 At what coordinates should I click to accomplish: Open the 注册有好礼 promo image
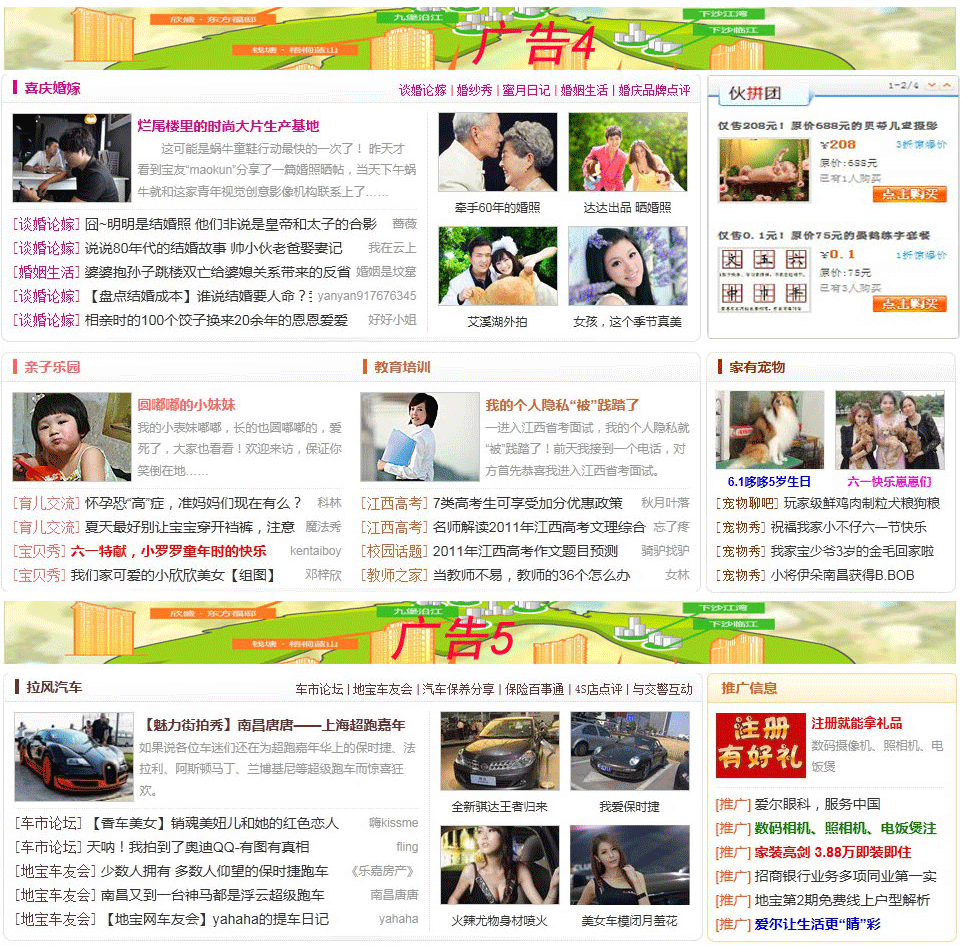pyautogui.click(x=760, y=745)
